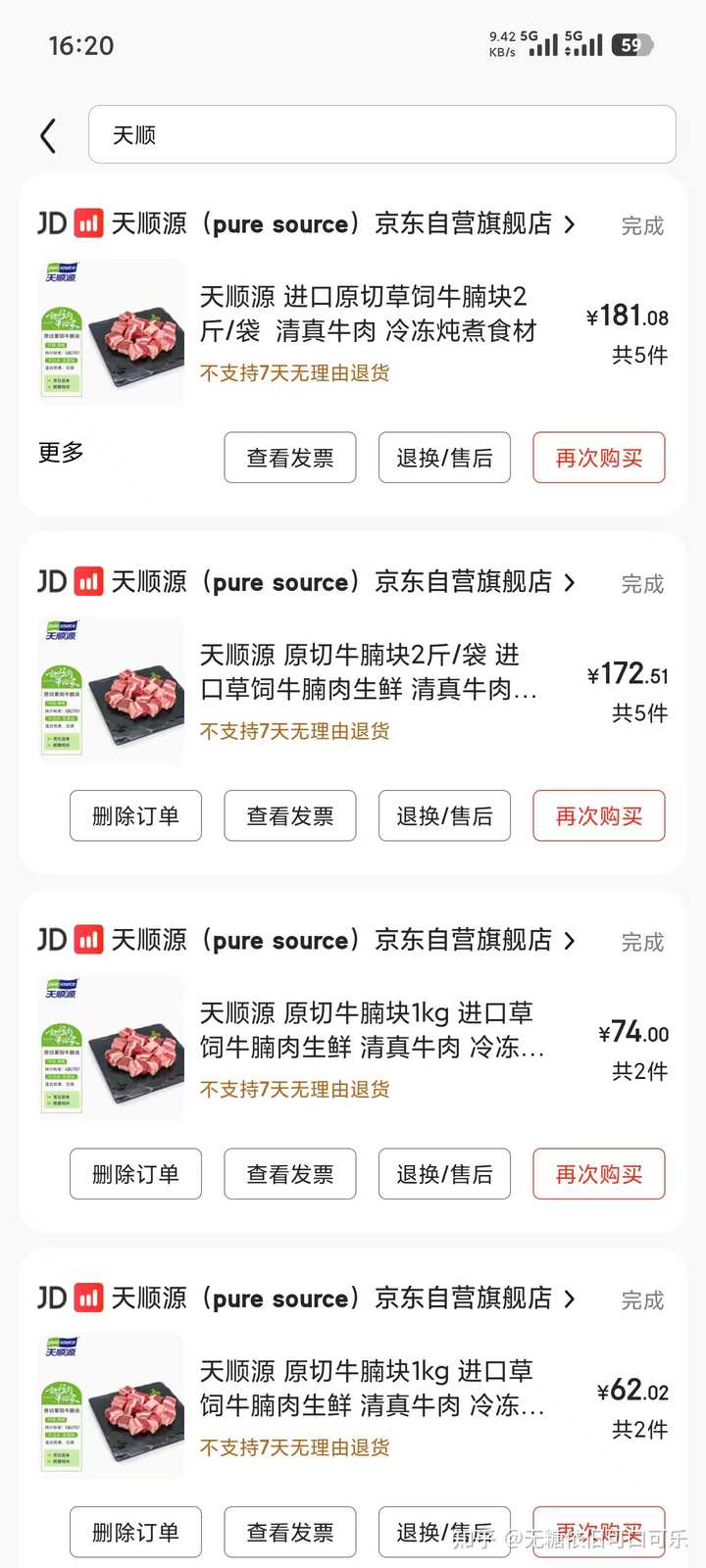Image resolution: width=706 pixels, height=1568 pixels.
Task: Open 查看发票 for the ¥62.02 order
Action: pyautogui.click(x=289, y=1532)
